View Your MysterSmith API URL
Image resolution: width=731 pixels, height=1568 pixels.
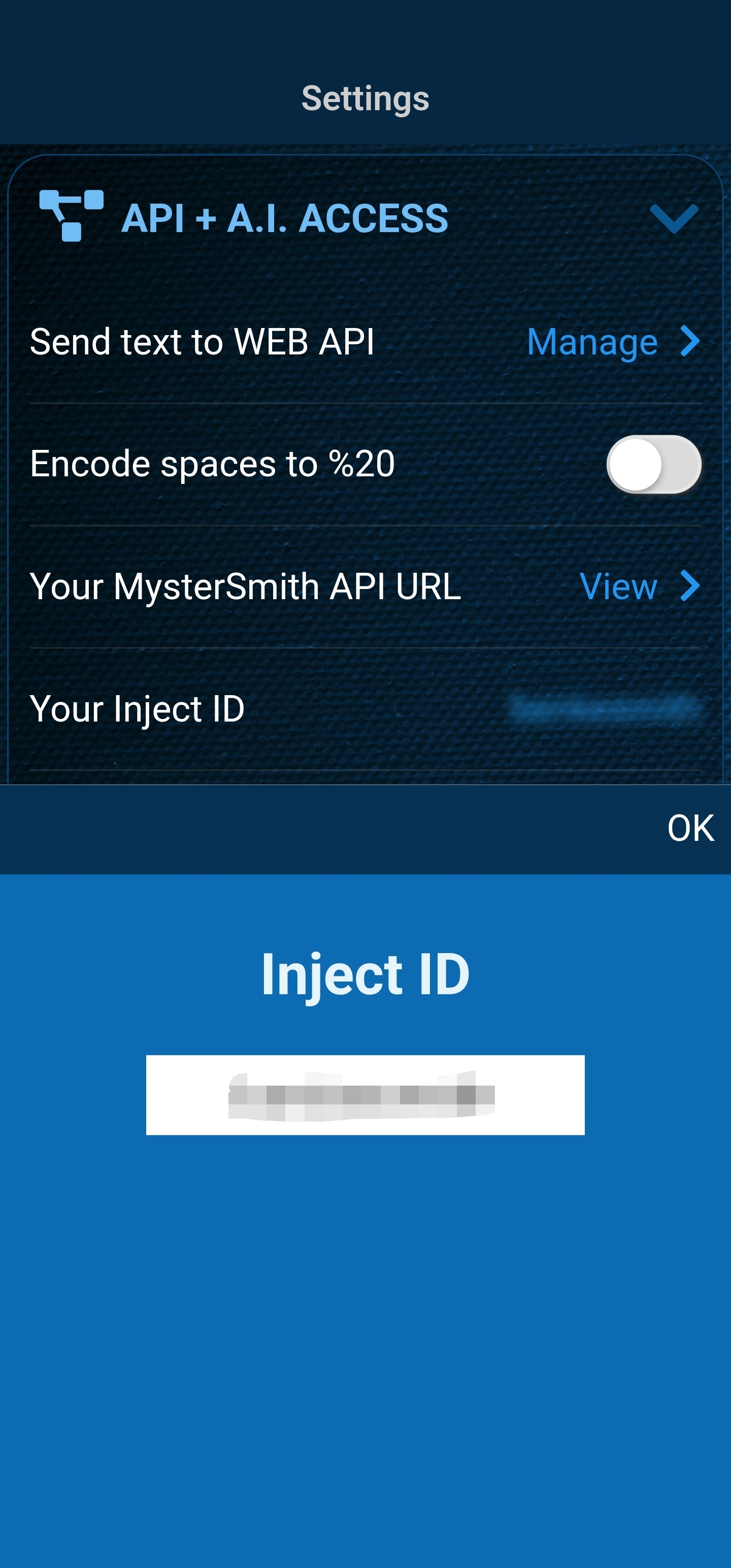pos(638,586)
